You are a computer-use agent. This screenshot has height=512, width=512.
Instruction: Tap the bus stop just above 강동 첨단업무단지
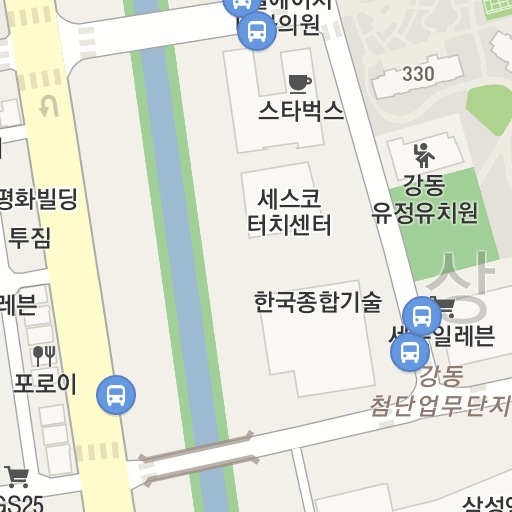click(x=410, y=352)
